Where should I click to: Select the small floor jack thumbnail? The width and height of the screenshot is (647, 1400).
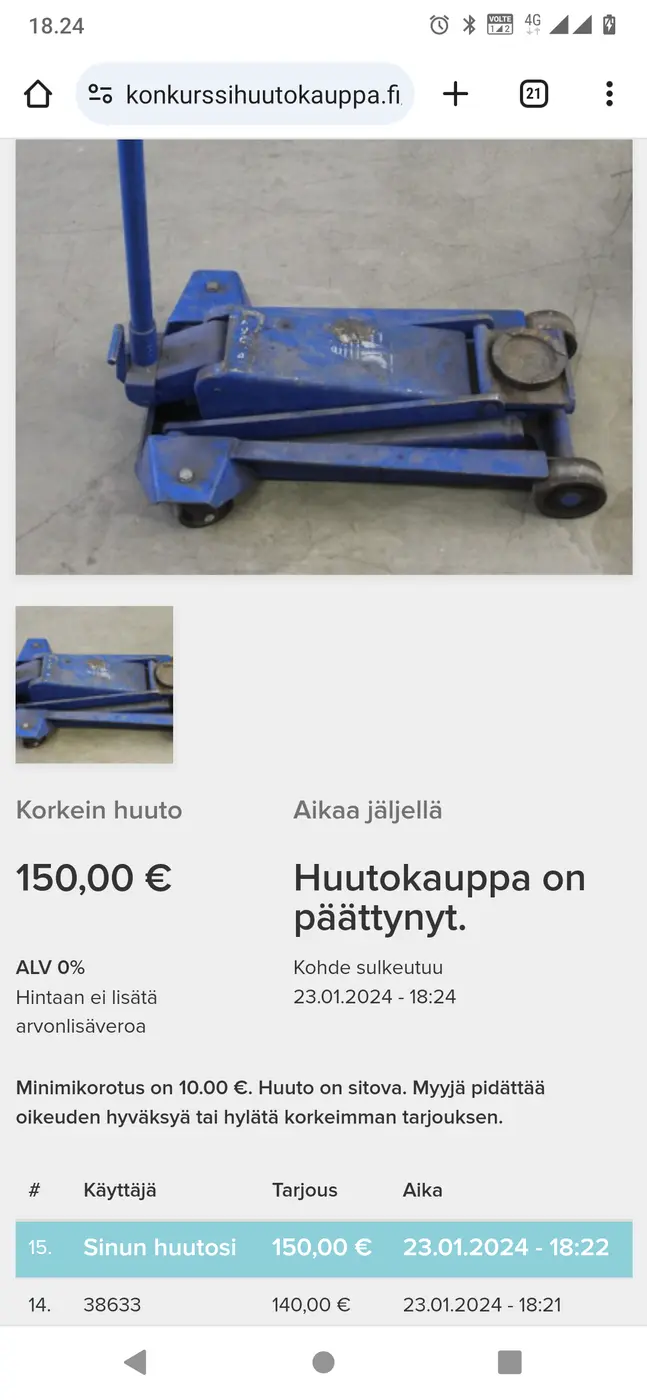click(x=94, y=685)
